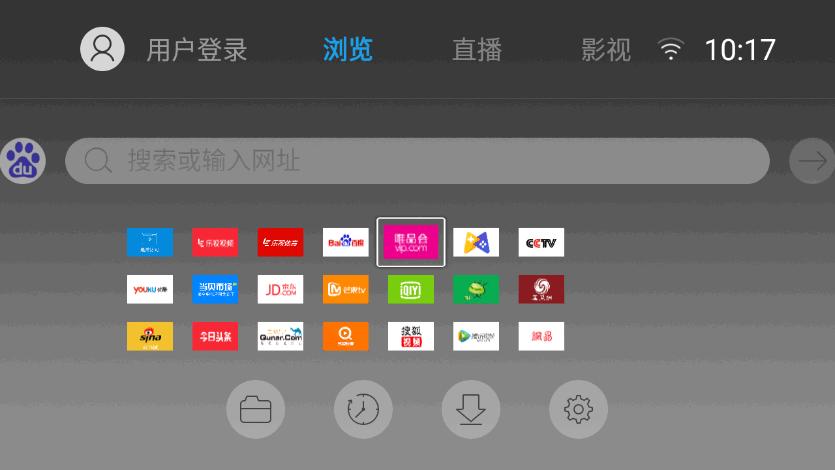Open the CCTV site tile

541,242
